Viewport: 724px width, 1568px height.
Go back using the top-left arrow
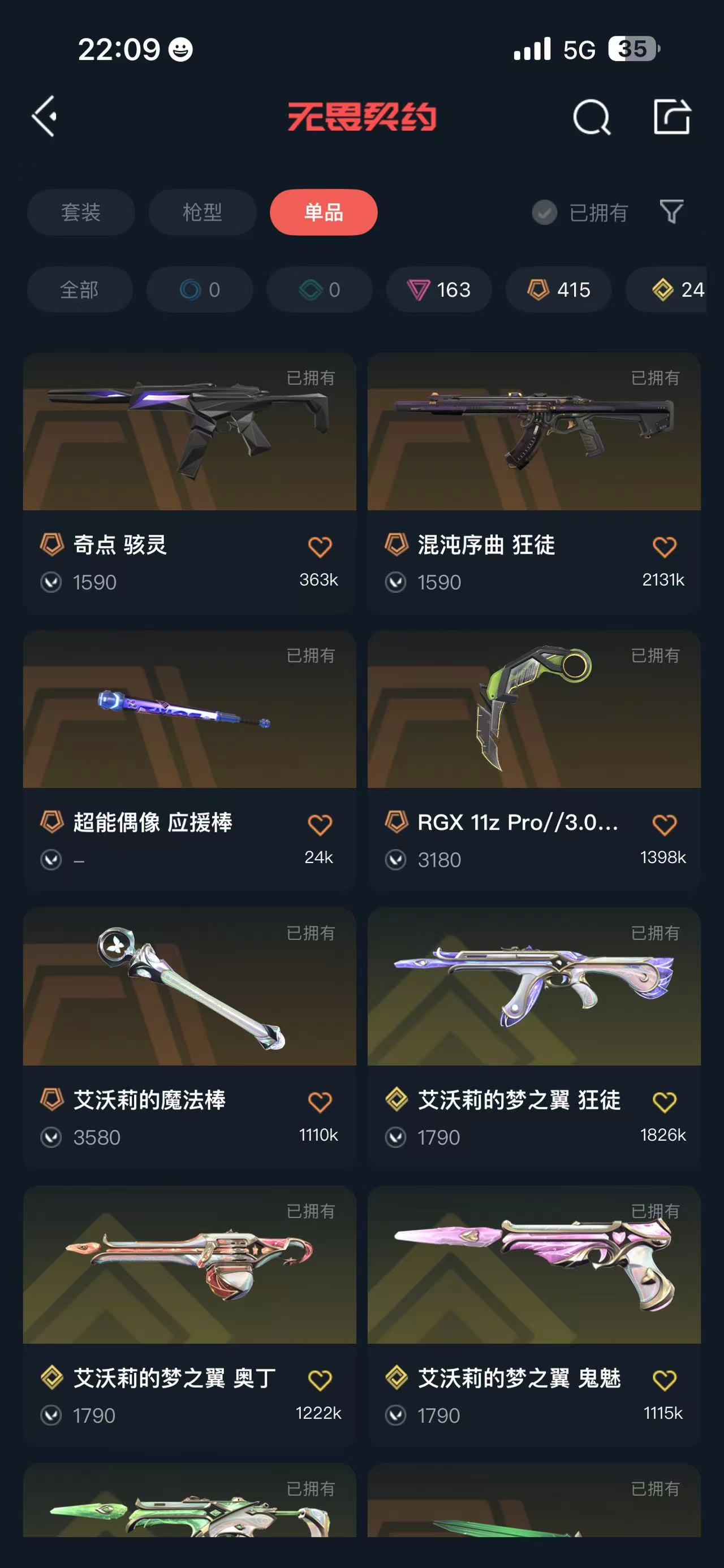coord(45,116)
